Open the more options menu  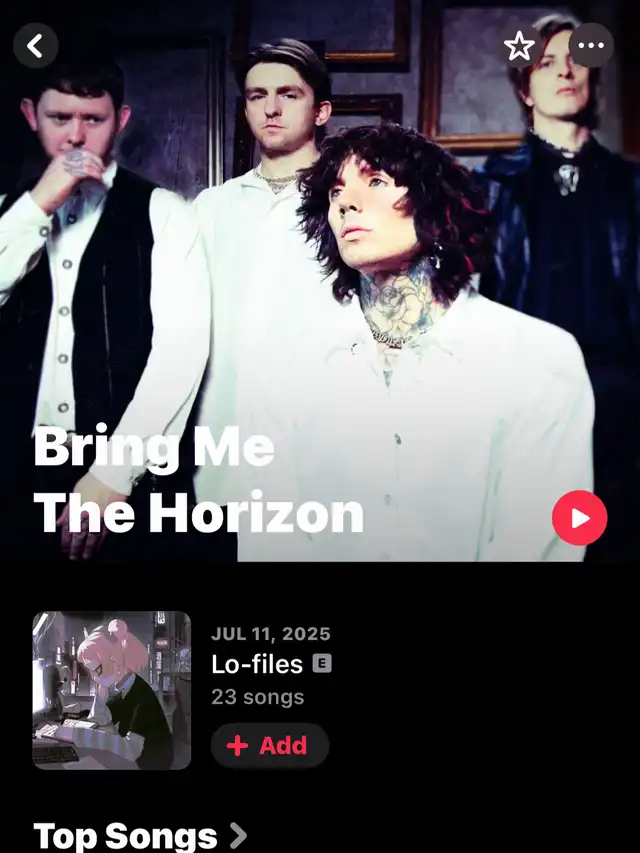591,46
